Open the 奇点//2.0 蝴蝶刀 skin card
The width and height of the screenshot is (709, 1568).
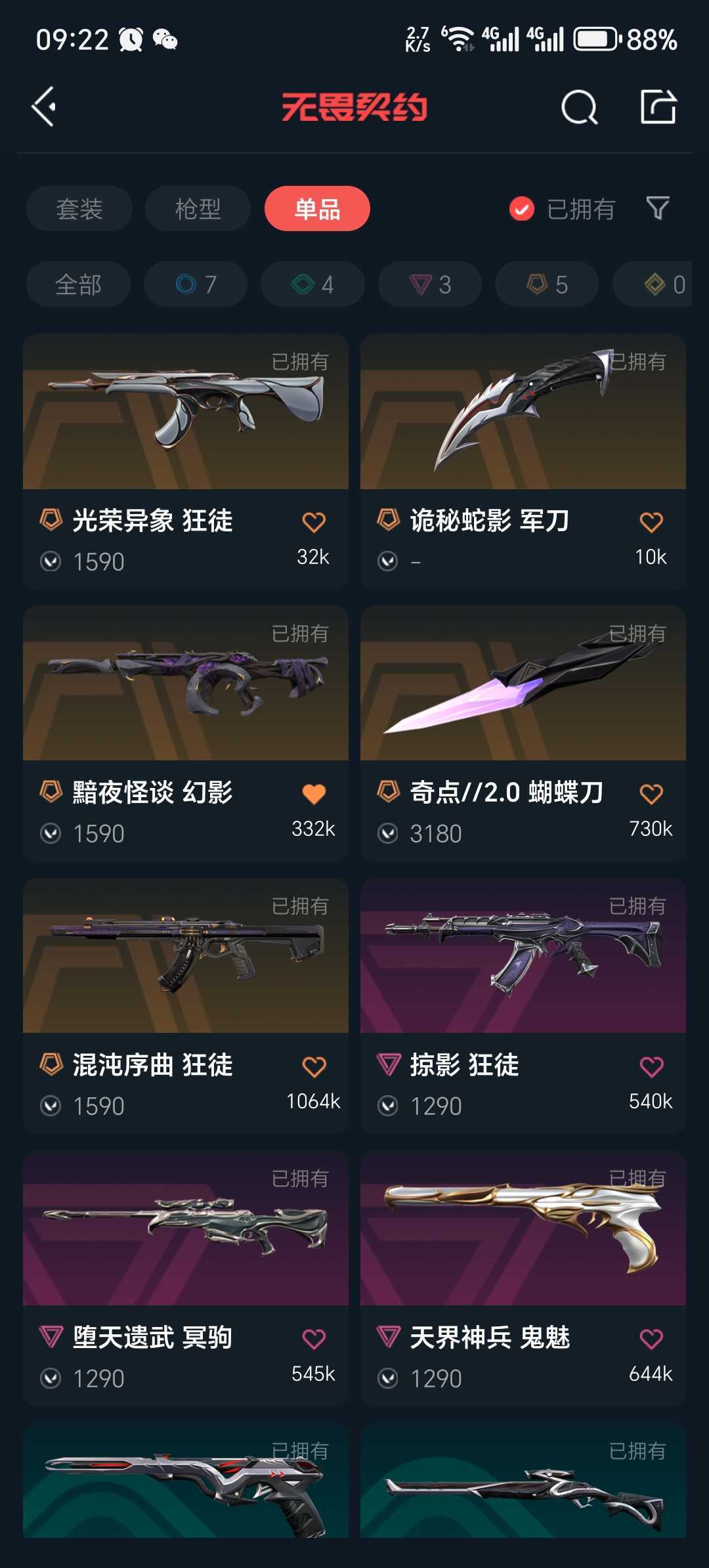point(523,733)
